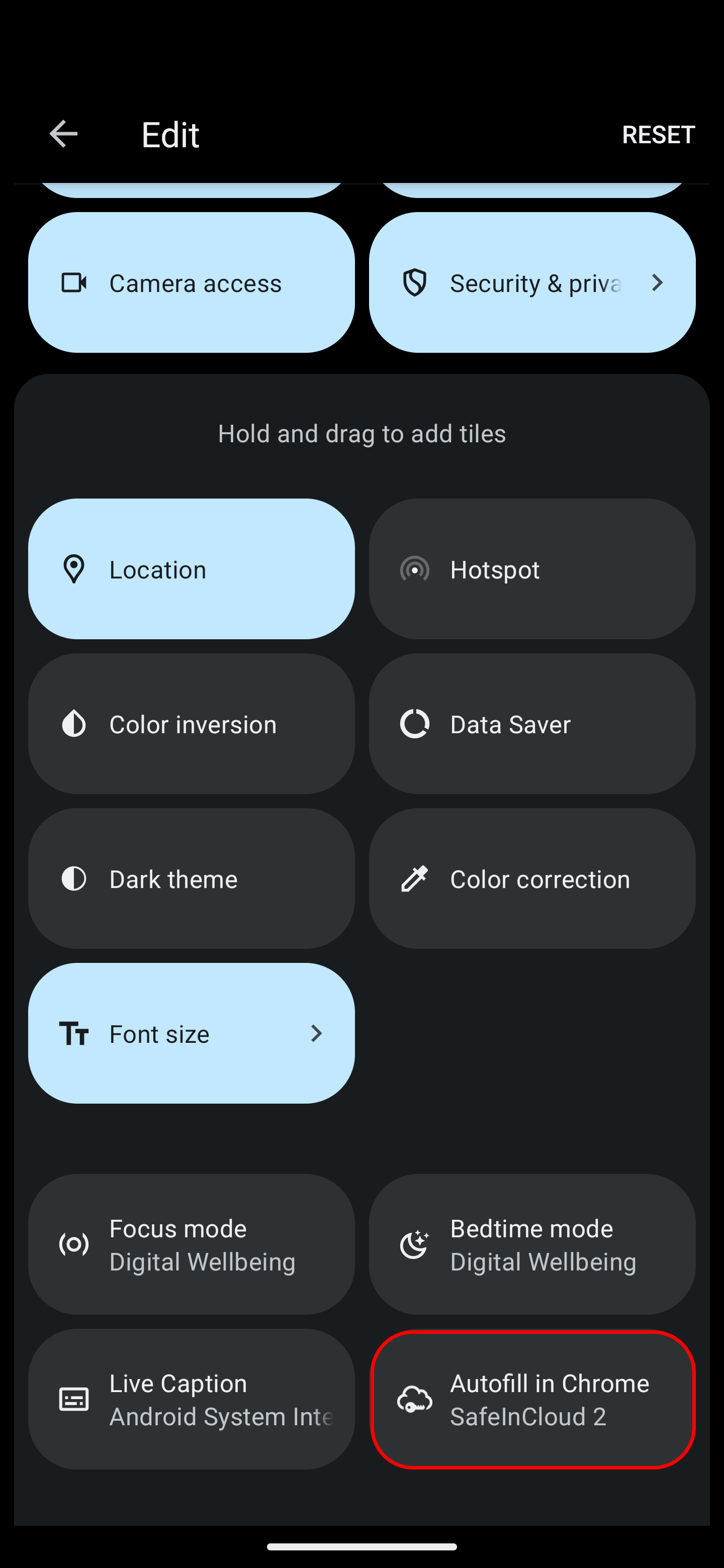Tap the Security & privacy tile
The width and height of the screenshot is (724, 1568).
[x=532, y=282]
